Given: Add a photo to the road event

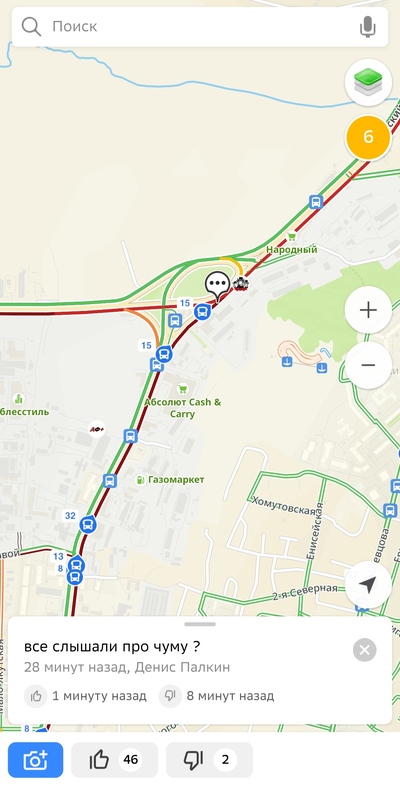Looking at the screenshot, I should click(36, 760).
